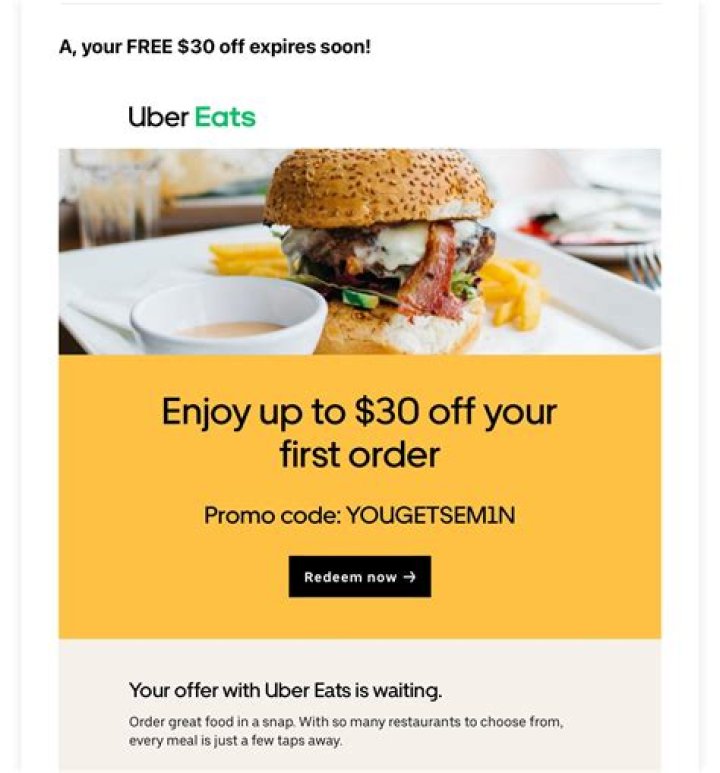
Task: Click the "Enjoy up to $30 off" headline
Action: point(358,410)
